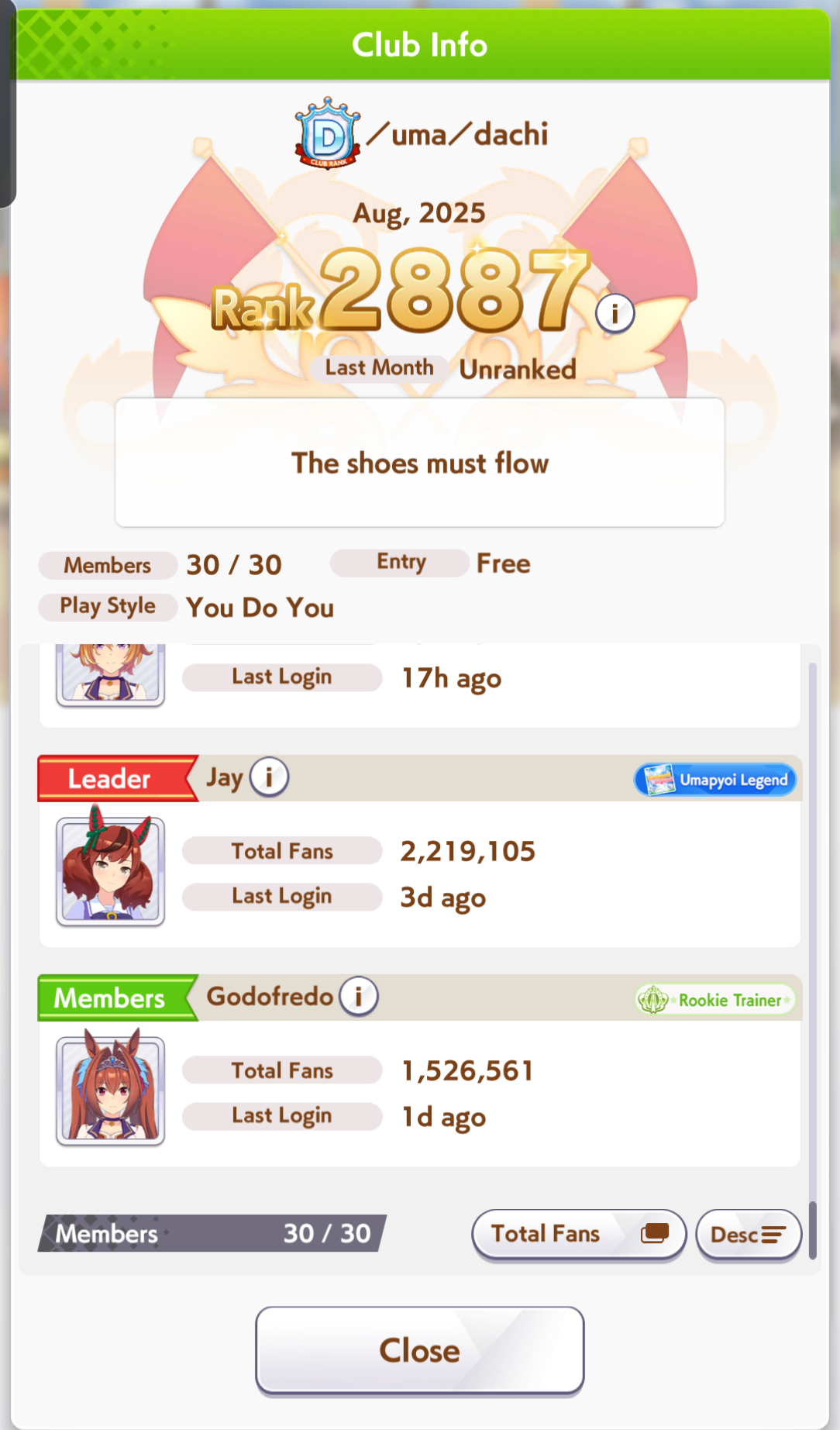840x1430 pixels.
Task: View Godofredo's profile info icon
Action: [x=358, y=996]
